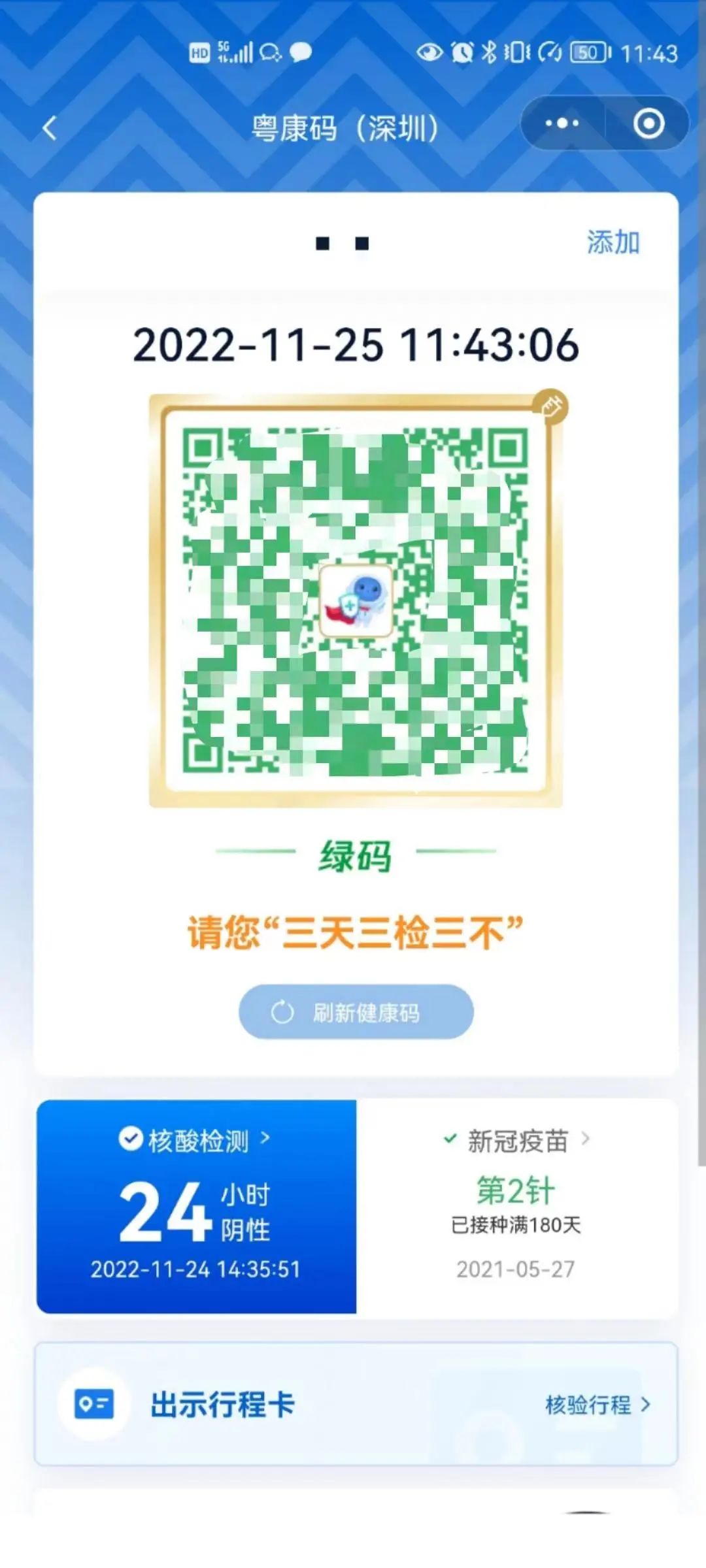The width and height of the screenshot is (706, 1568).
Task: Click the vaccine syringe badge on the QR corner
Action: click(x=549, y=406)
